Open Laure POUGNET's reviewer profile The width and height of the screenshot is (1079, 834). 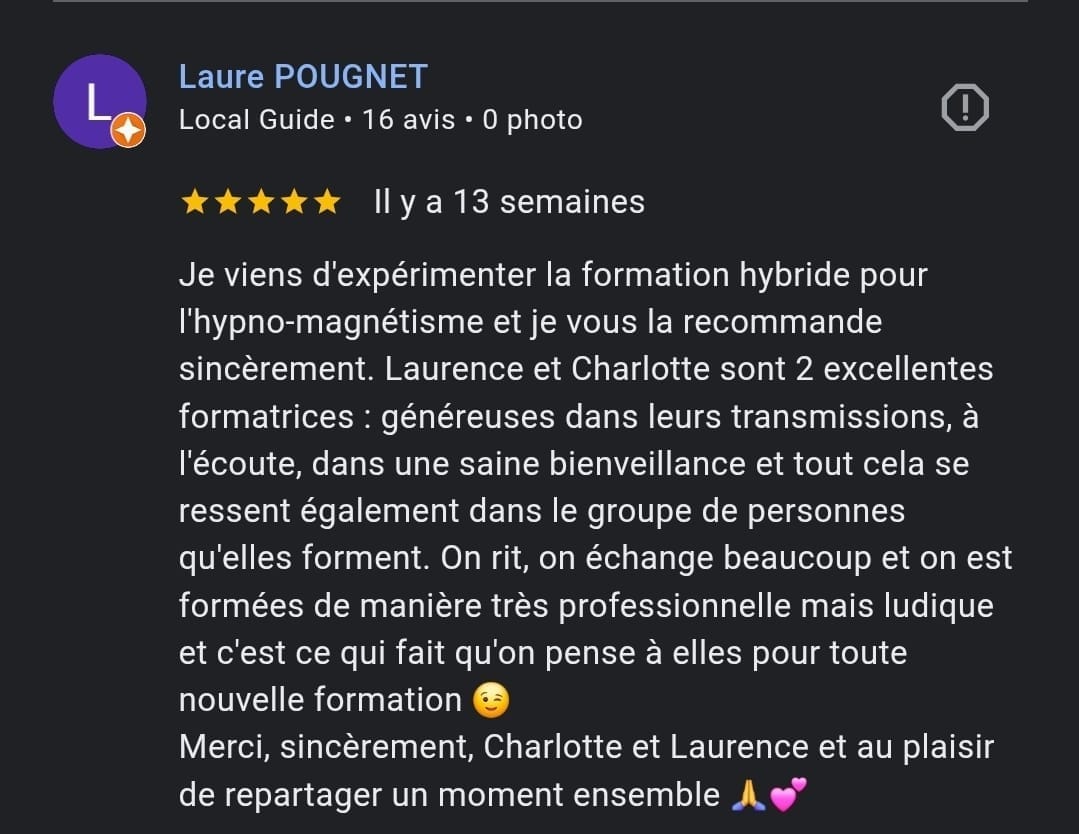point(303,77)
